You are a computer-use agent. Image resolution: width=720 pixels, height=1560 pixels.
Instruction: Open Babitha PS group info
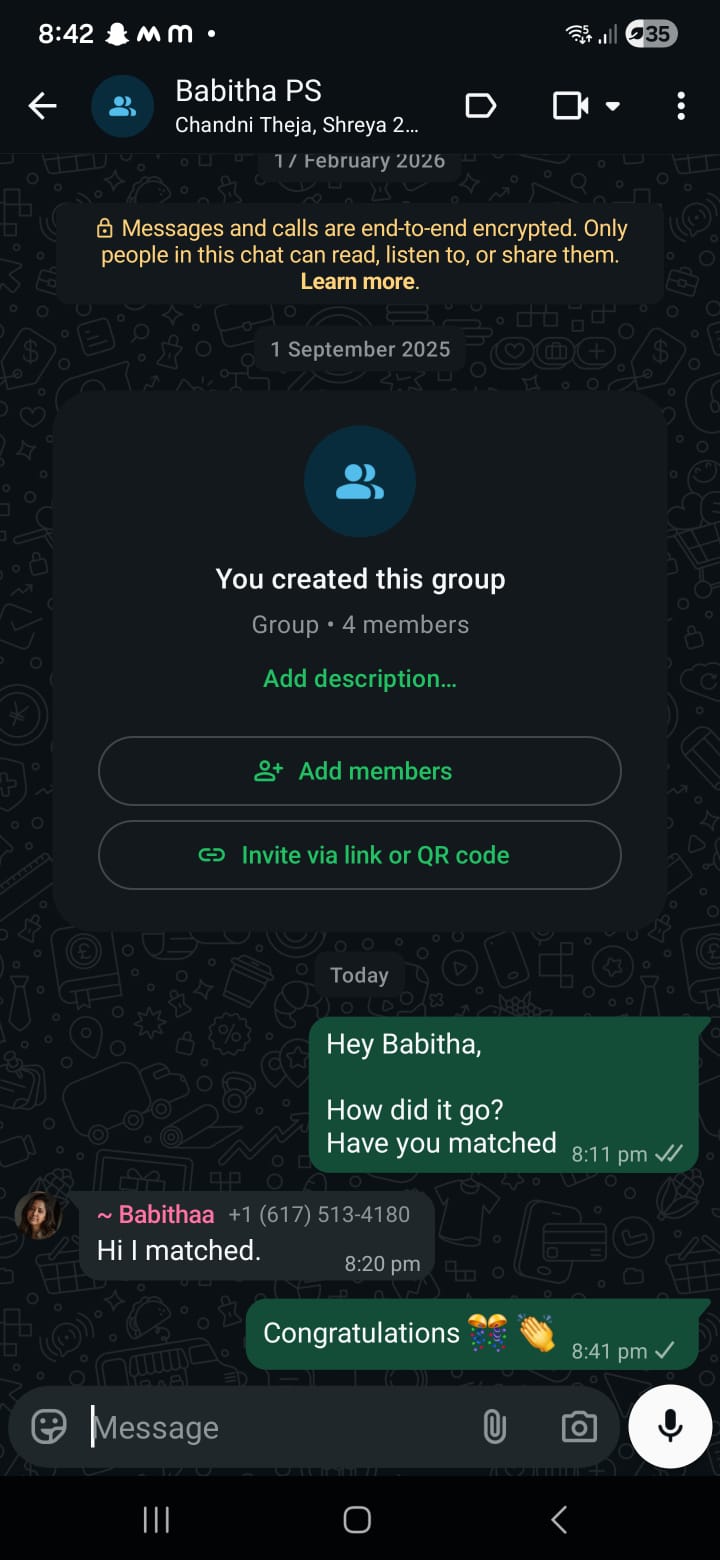pyautogui.click(x=297, y=106)
